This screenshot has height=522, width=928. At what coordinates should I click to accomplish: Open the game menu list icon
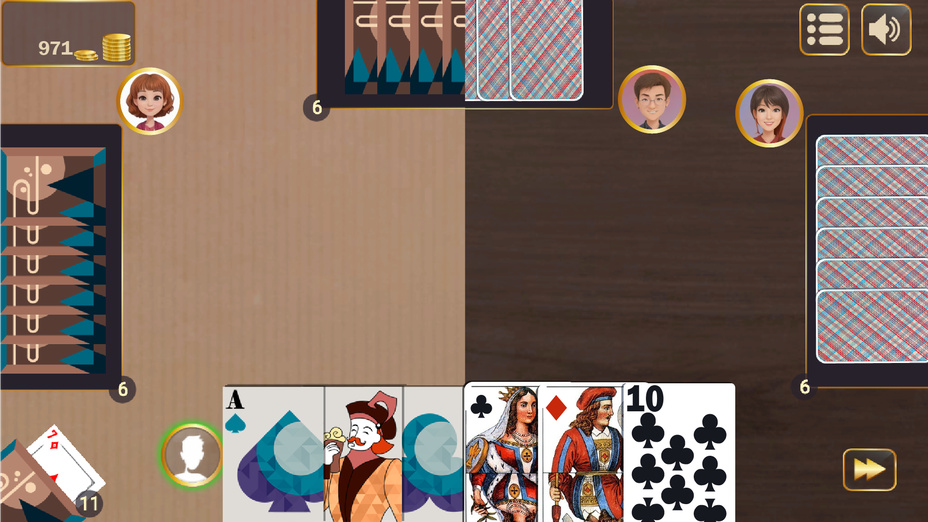click(x=824, y=30)
